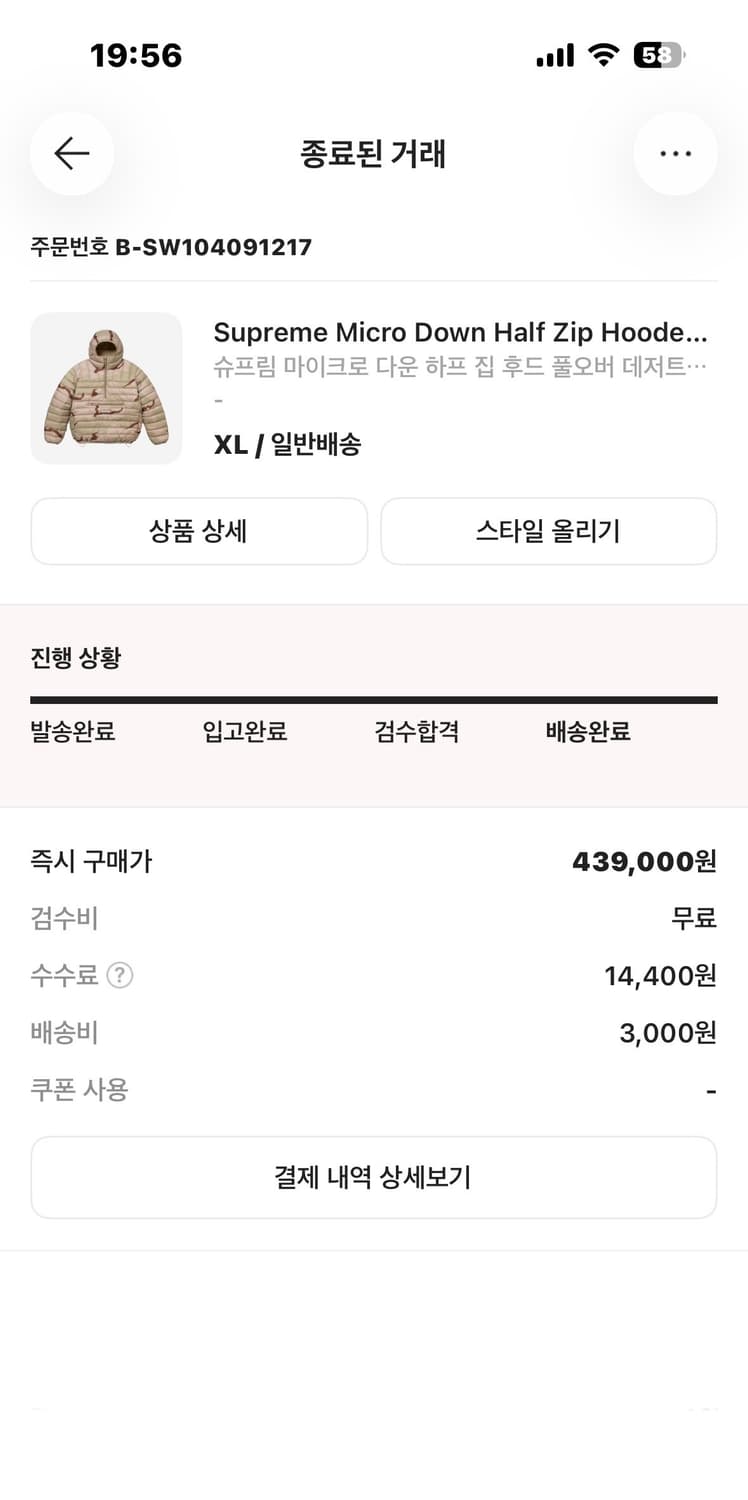The height and width of the screenshot is (1500, 748).
Task: Tap 스타일 올리기 to post a style
Action: point(548,531)
